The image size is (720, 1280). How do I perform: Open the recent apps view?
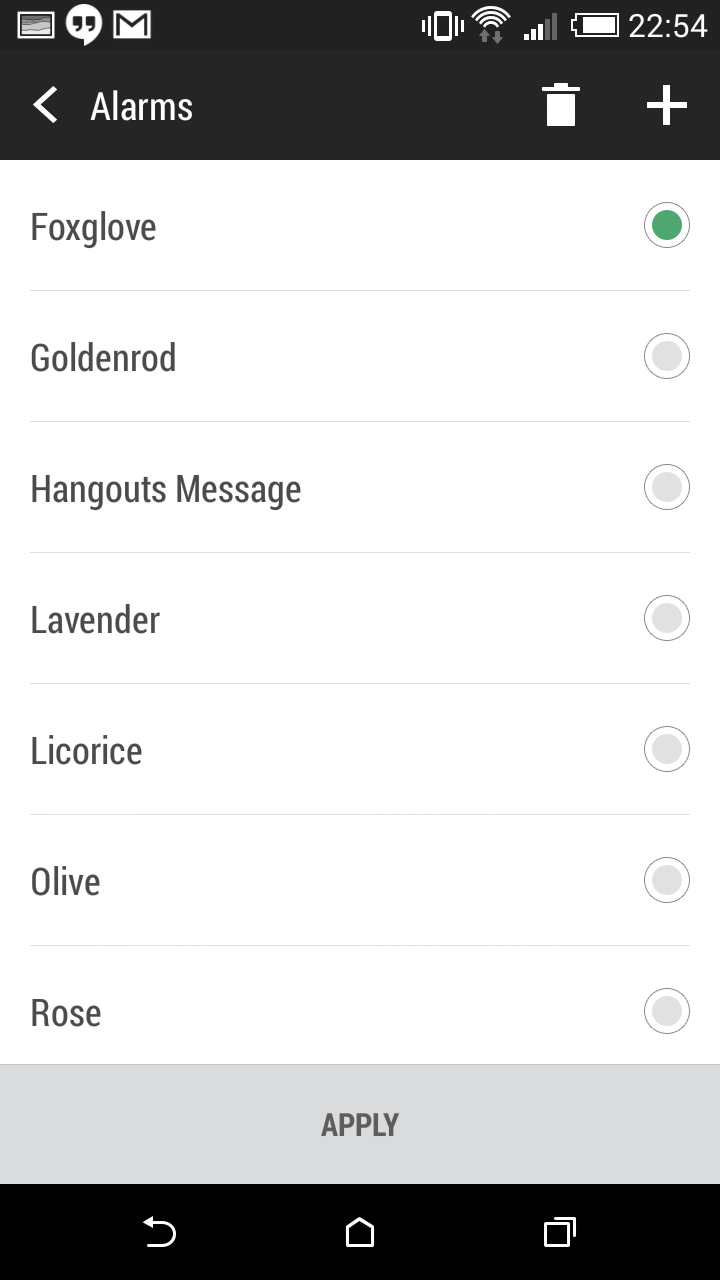click(x=560, y=1233)
